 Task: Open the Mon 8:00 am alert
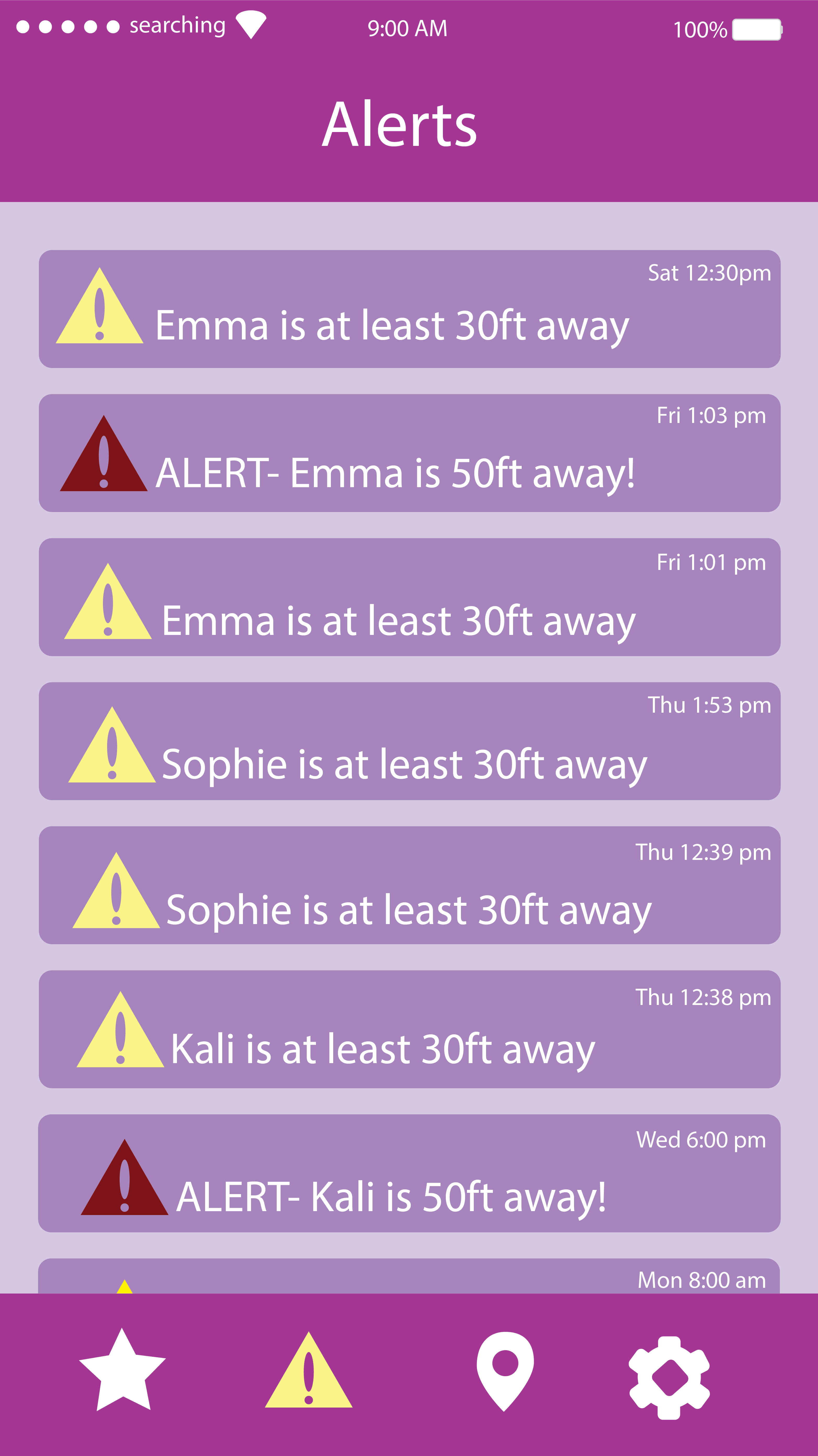(410, 1276)
